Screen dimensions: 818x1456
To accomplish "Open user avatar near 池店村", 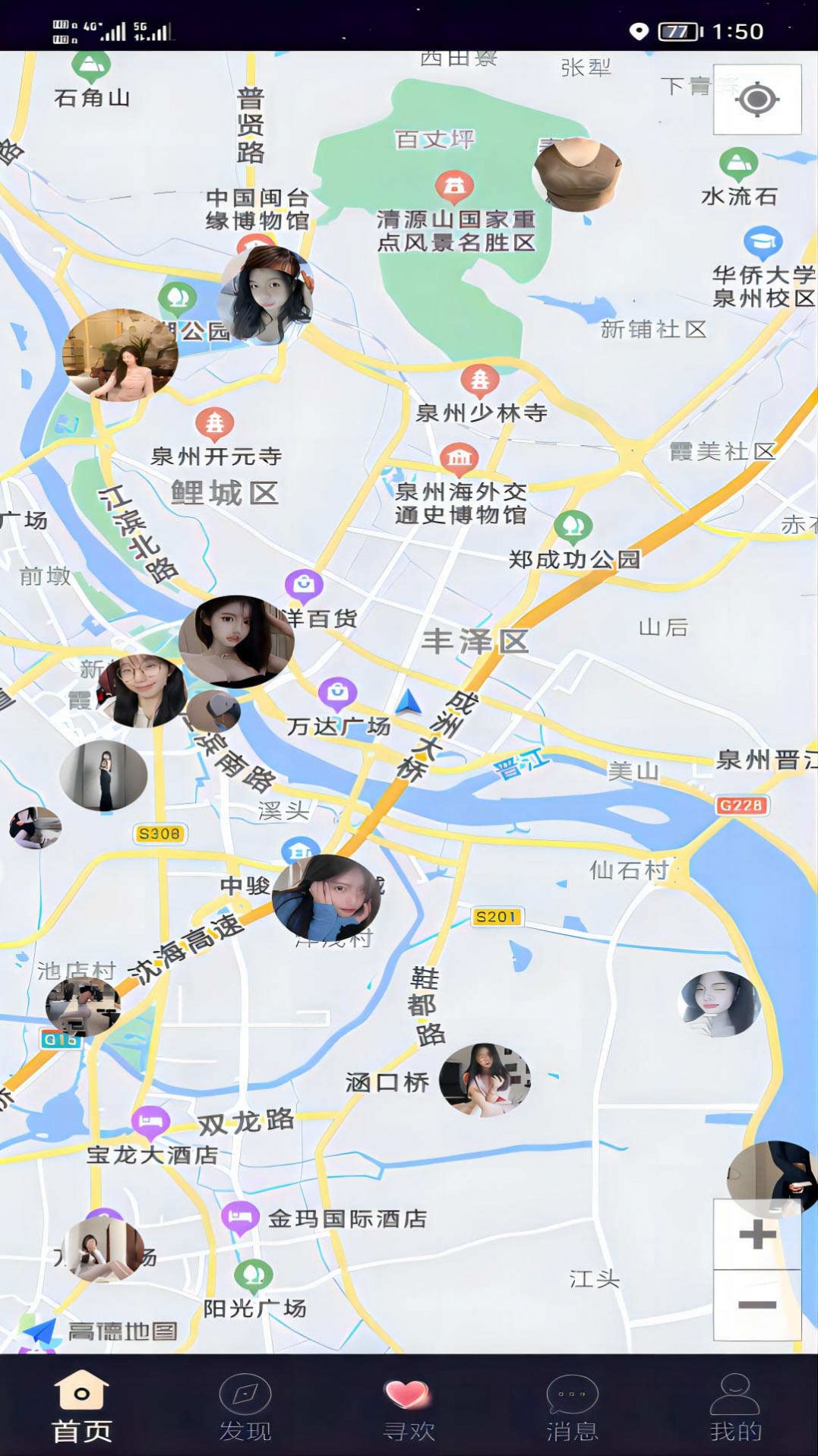I will tap(83, 1006).
